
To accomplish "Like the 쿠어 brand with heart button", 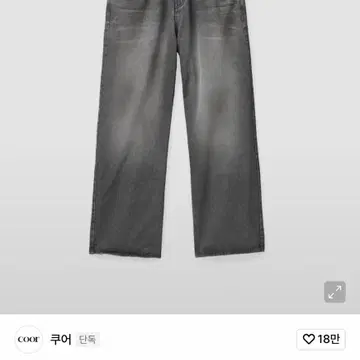I will coord(321,339).
